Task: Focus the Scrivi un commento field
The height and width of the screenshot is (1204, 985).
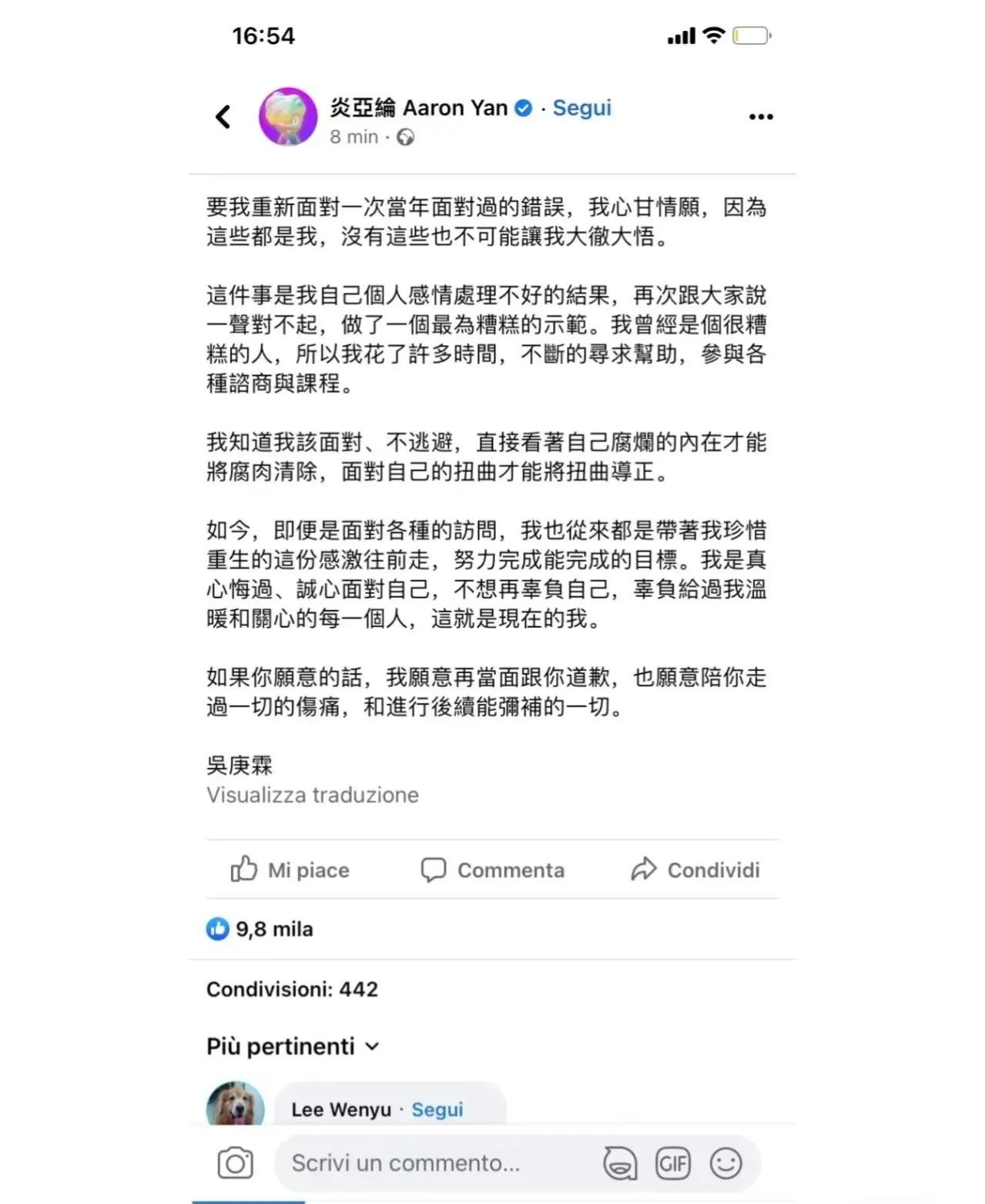Action: (431, 1163)
